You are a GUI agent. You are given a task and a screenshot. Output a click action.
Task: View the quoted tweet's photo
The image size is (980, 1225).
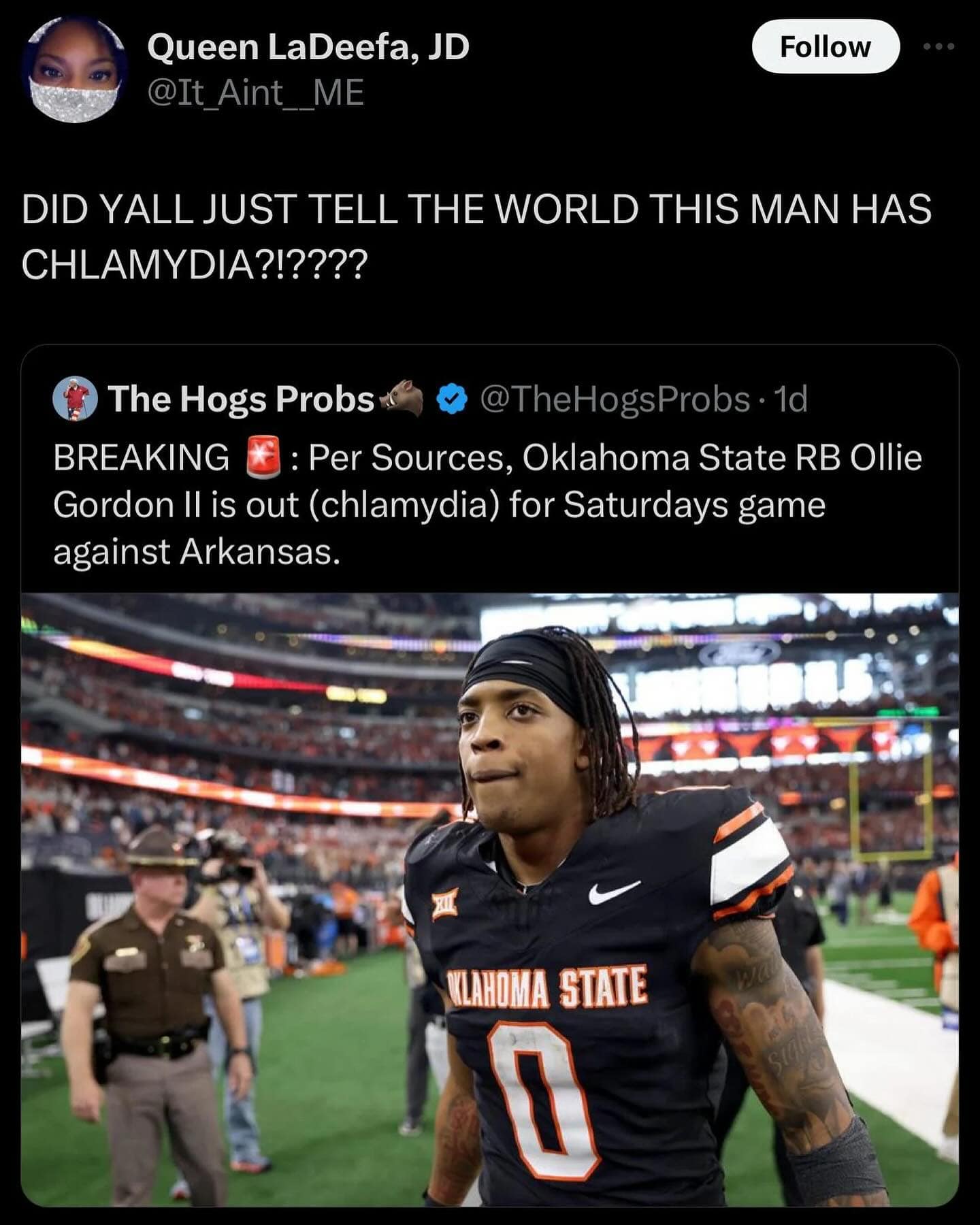490,898
